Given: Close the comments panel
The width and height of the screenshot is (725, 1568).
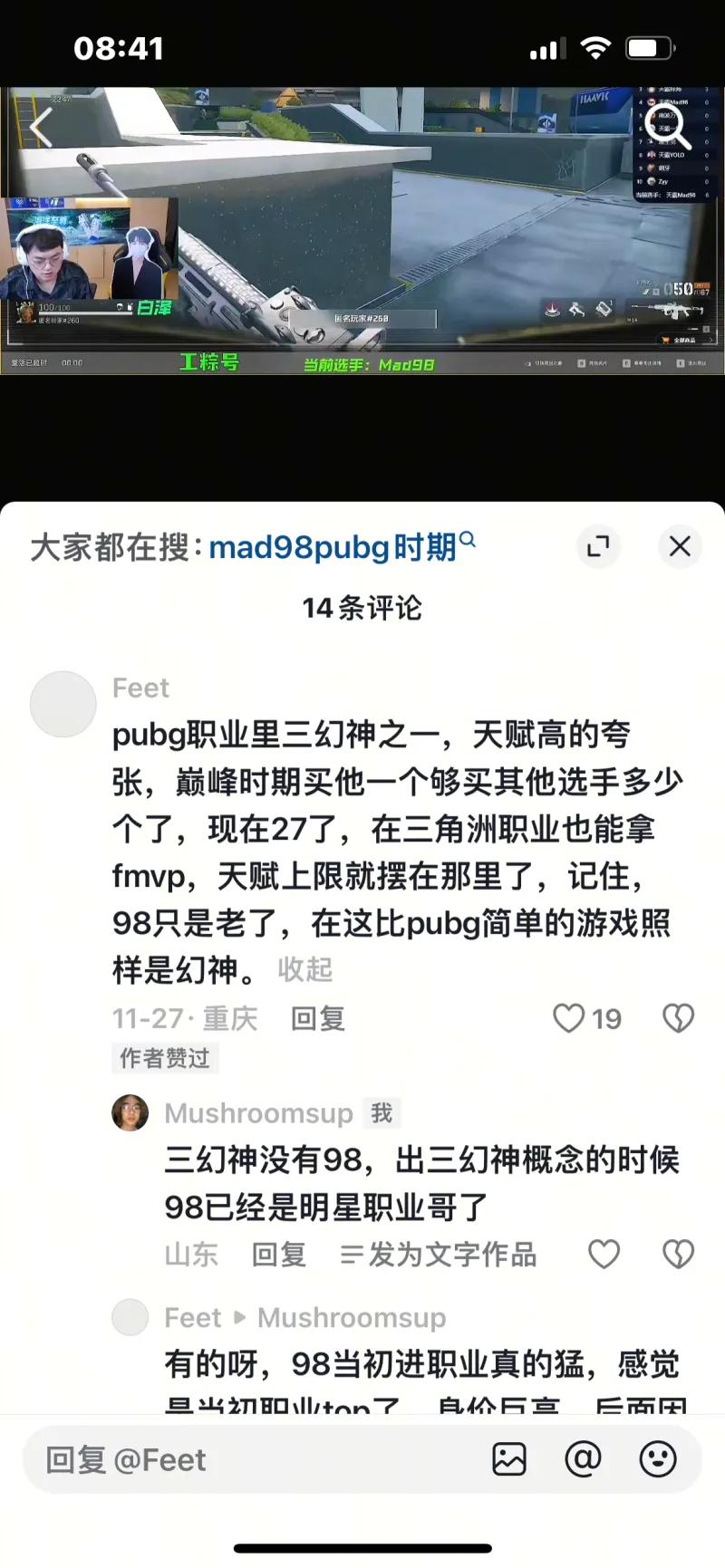Looking at the screenshot, I should 680,546.
